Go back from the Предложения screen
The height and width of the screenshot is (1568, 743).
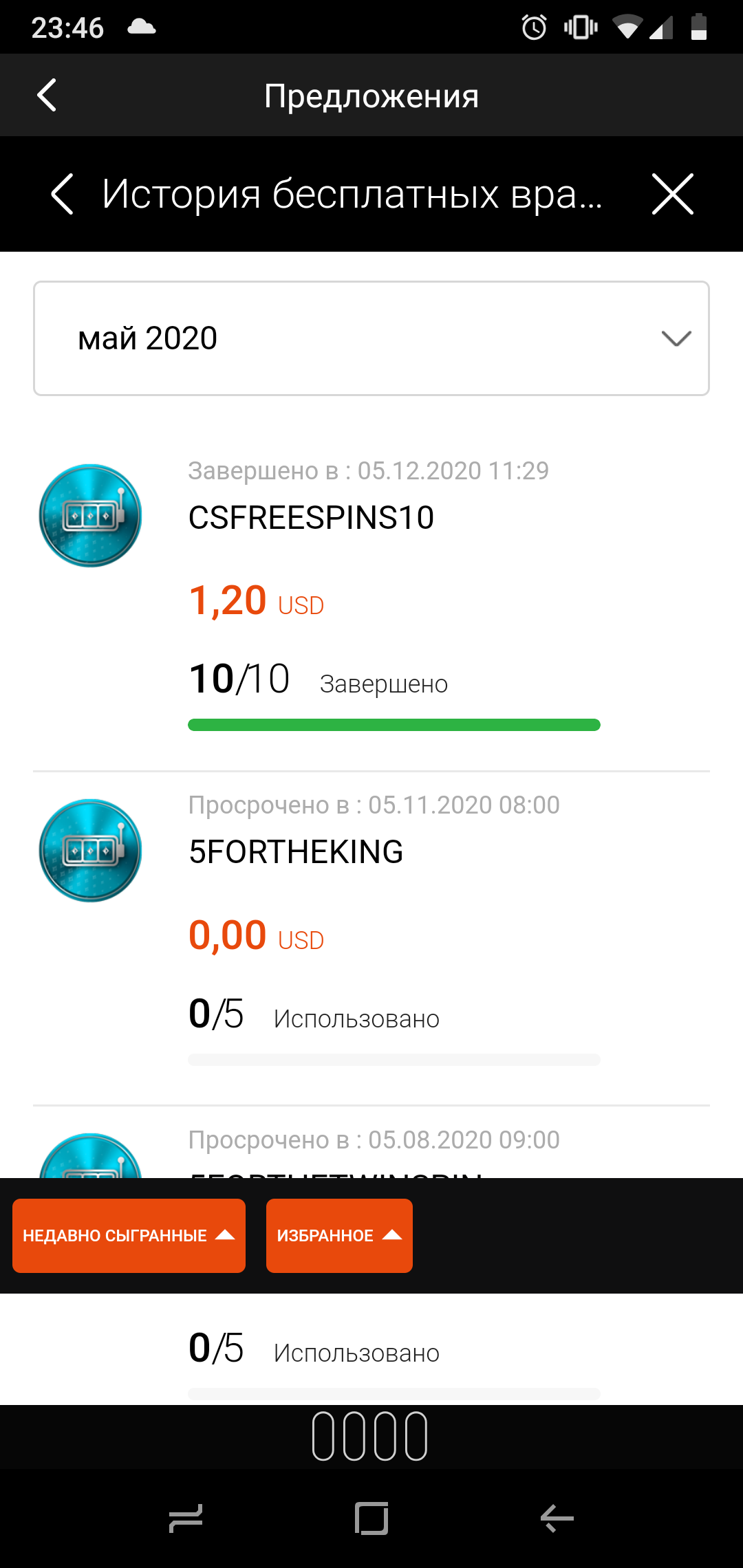tap(46, 95)
